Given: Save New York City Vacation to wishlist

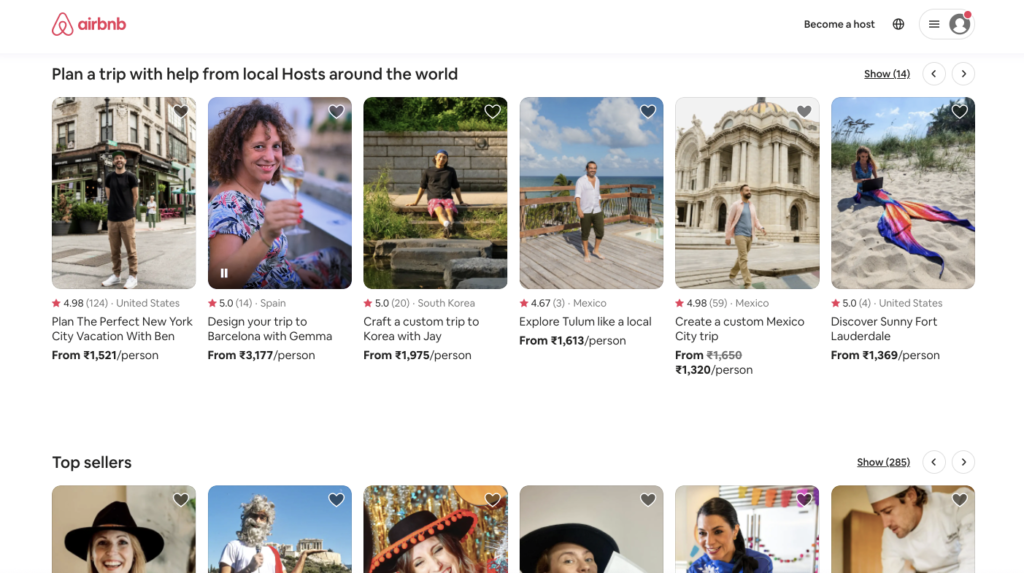Looking at the screenshot, I should (181, 112).
